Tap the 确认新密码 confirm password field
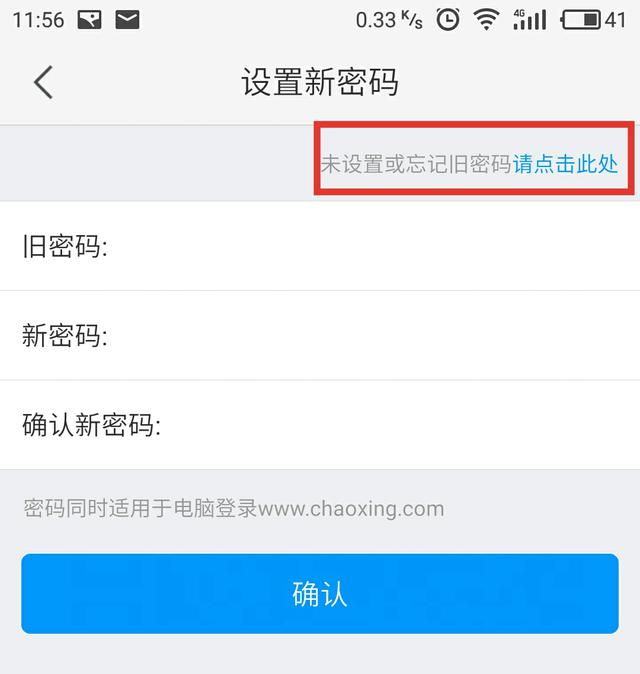640x674 pixels. tap(400, 425)
